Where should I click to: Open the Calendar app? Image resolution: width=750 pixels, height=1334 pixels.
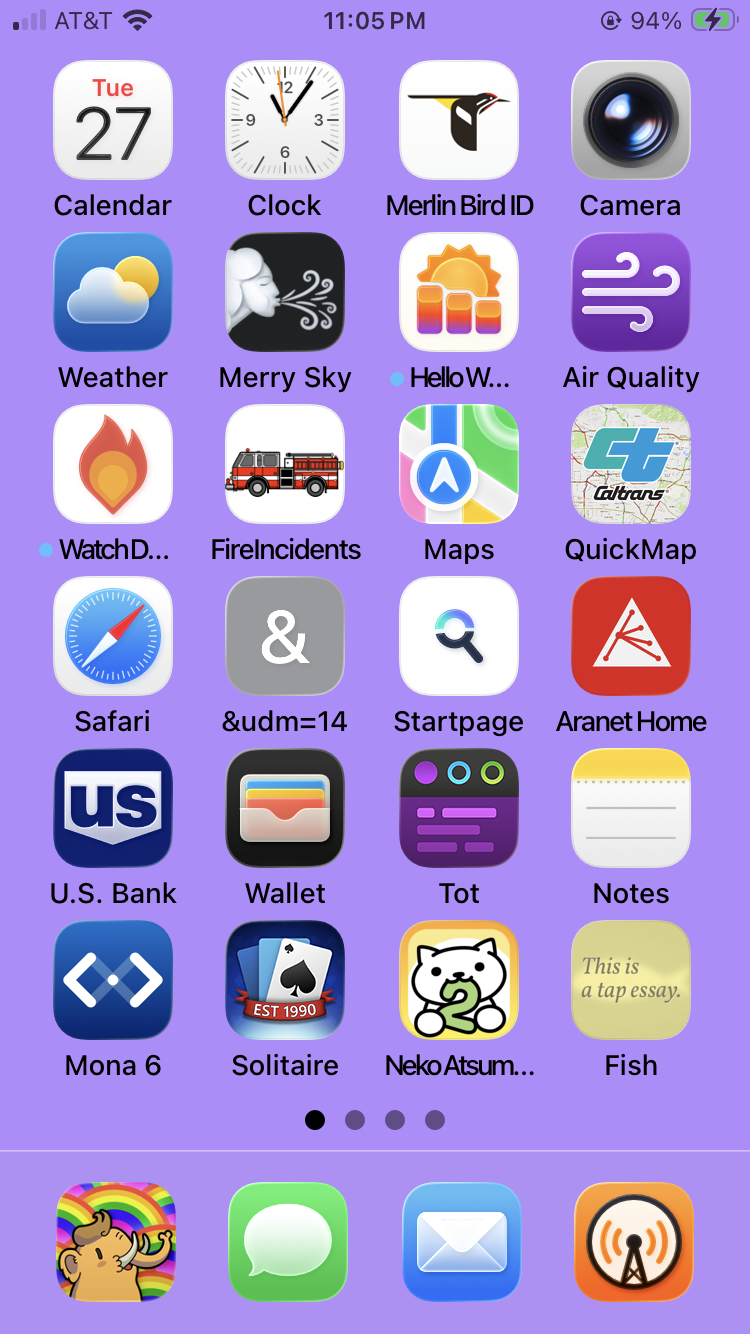(113, 120)
